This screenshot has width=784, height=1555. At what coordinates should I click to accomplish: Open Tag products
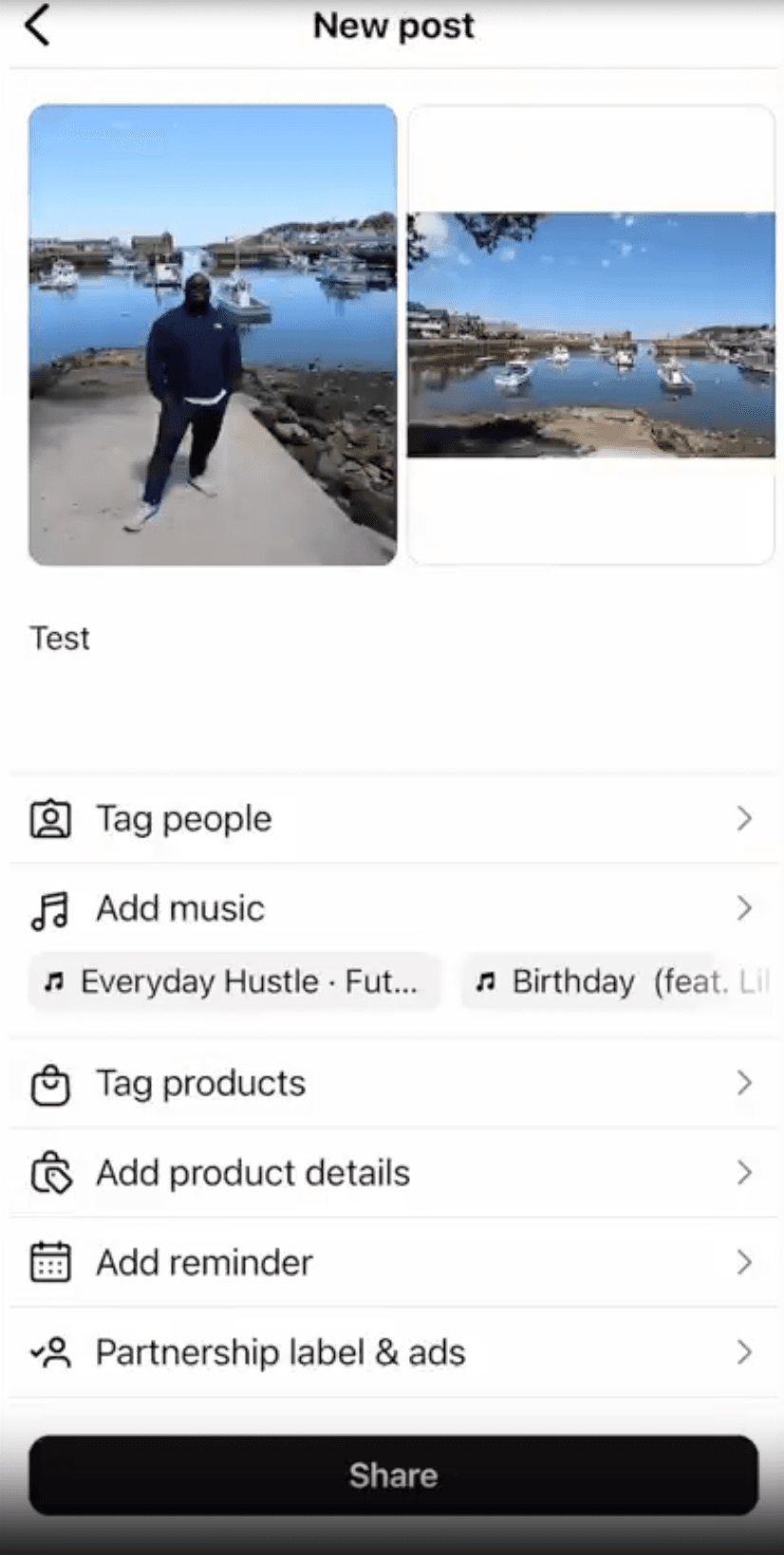click(x=392, y=1083)
